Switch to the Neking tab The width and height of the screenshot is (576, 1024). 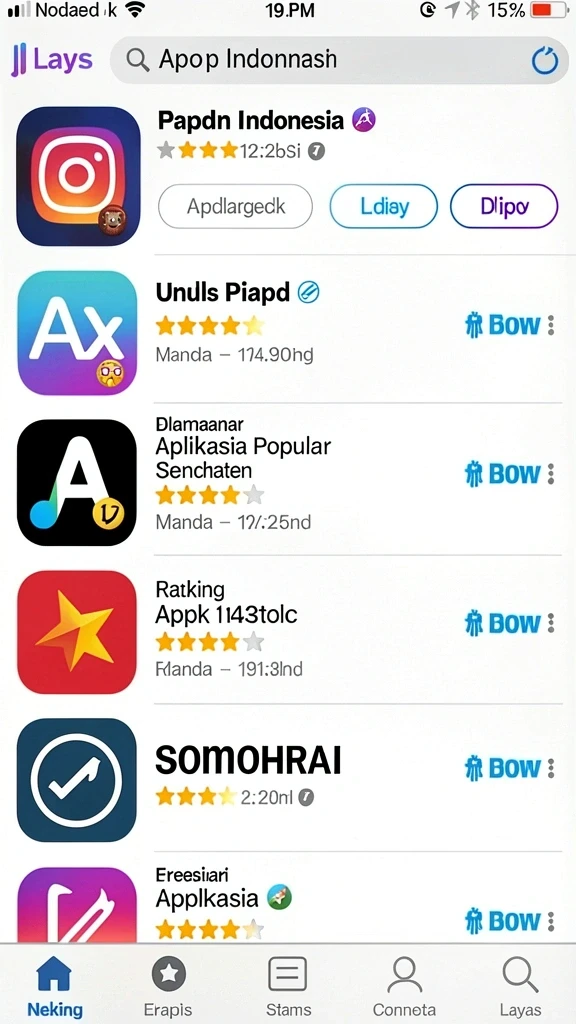55,986
